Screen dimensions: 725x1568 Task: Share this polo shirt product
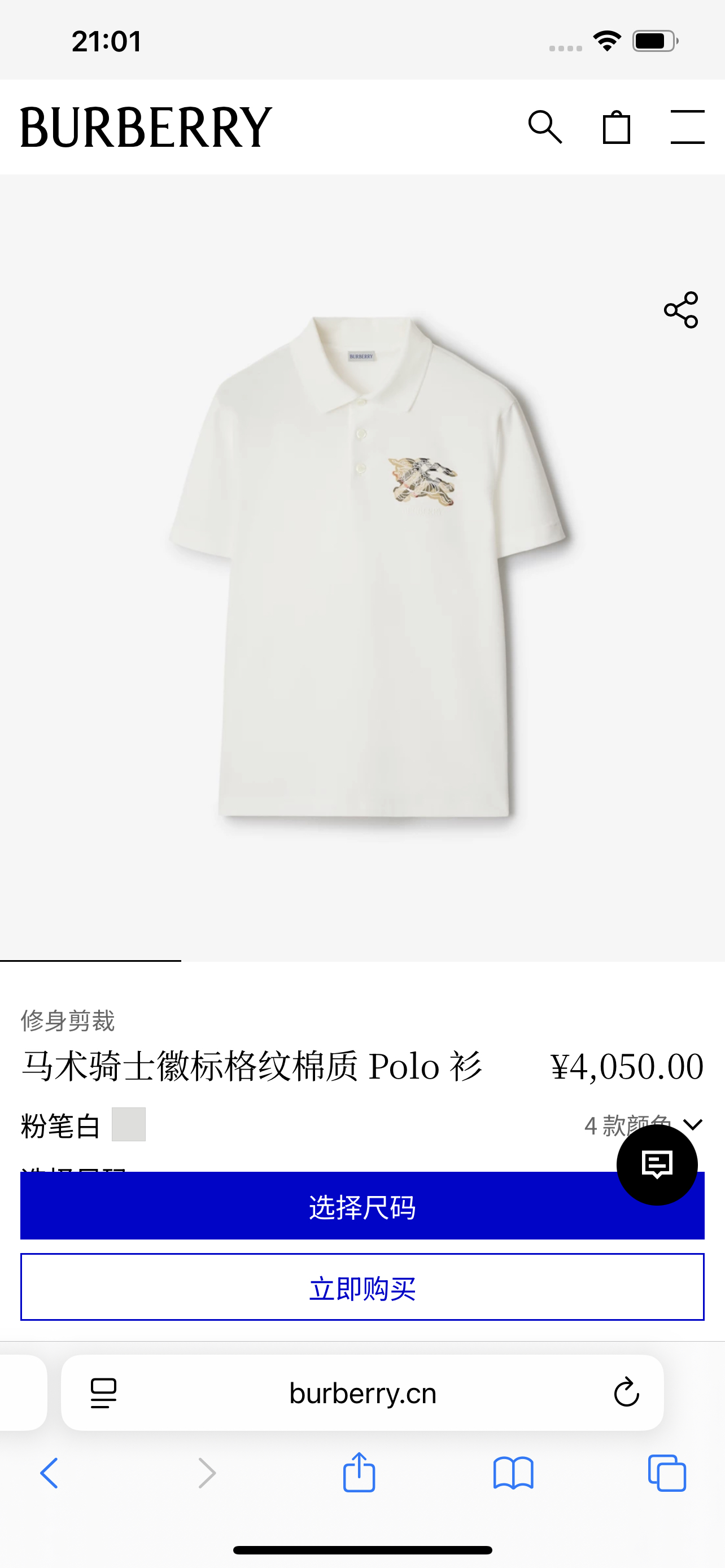680,310
